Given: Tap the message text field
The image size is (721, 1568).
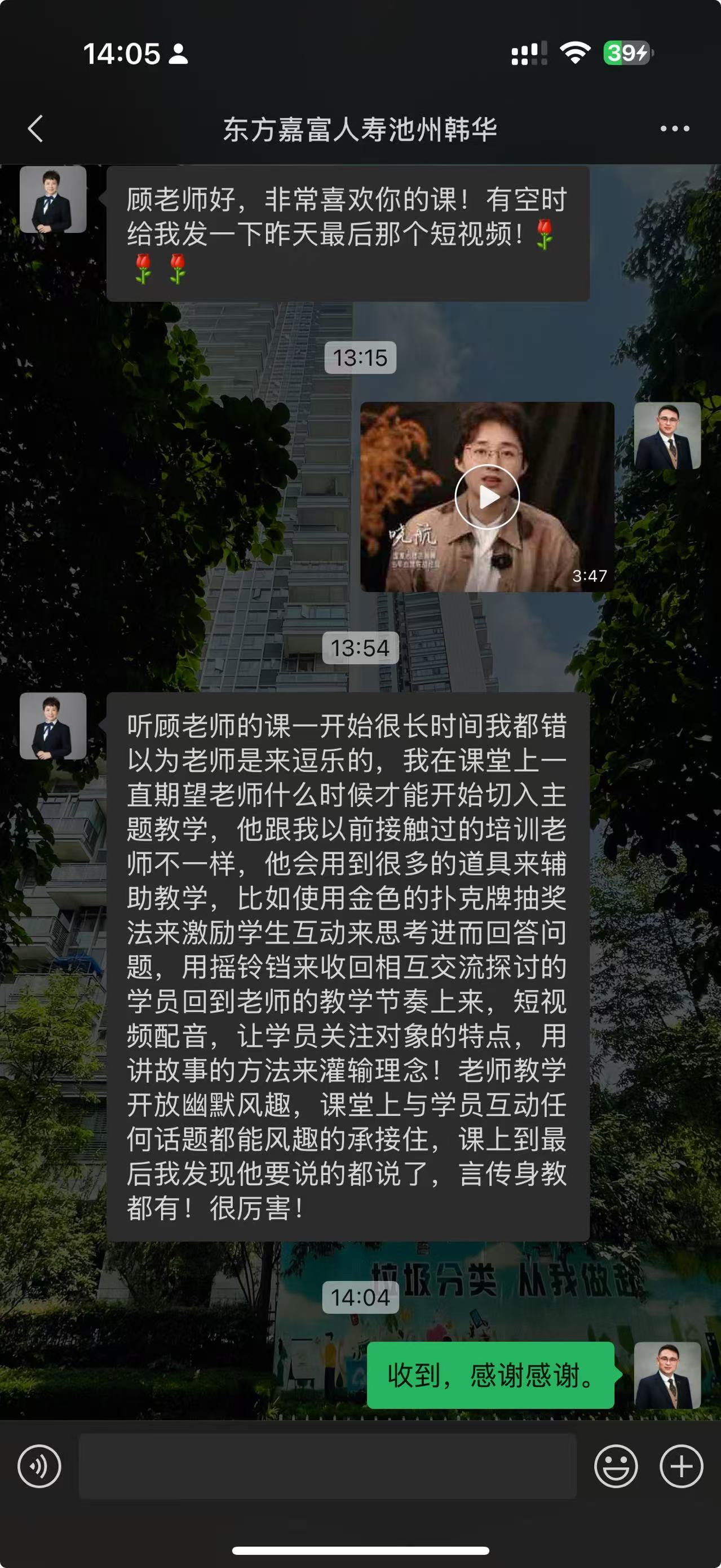Looking at the screenshot, I should pyautogui.click(x=328, y=1467).
